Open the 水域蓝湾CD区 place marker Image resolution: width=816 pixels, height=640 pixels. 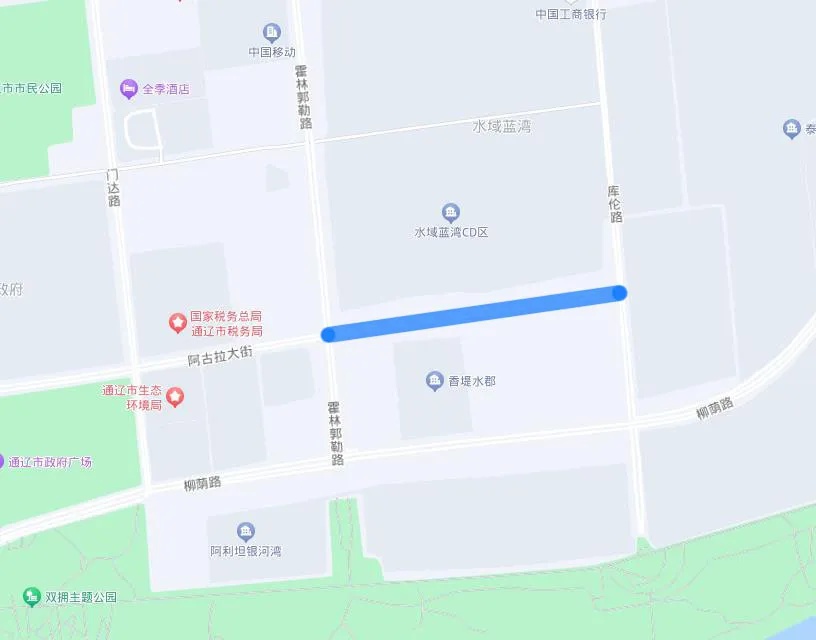coord(451,212)
